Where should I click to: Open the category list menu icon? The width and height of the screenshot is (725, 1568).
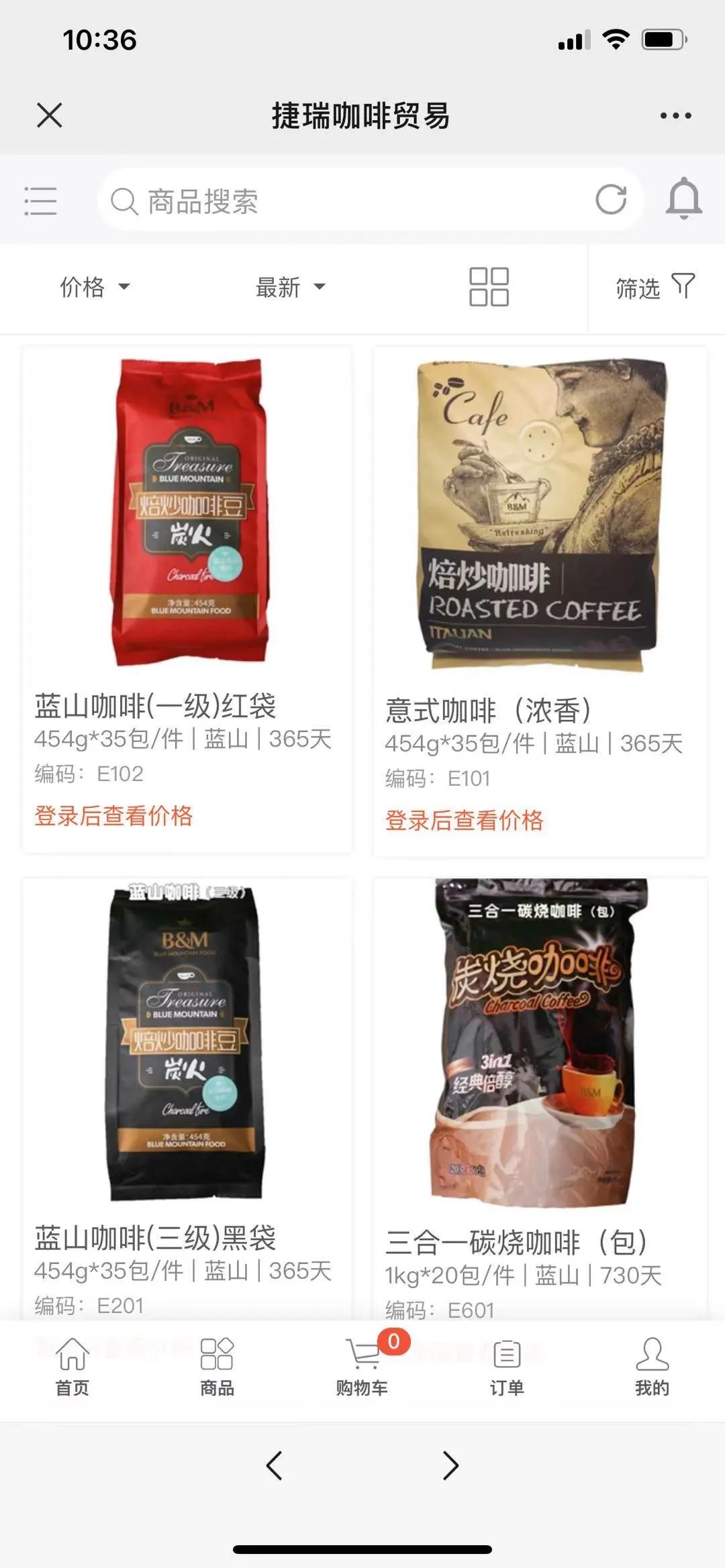pyautogui.click(x=40, y=201)
